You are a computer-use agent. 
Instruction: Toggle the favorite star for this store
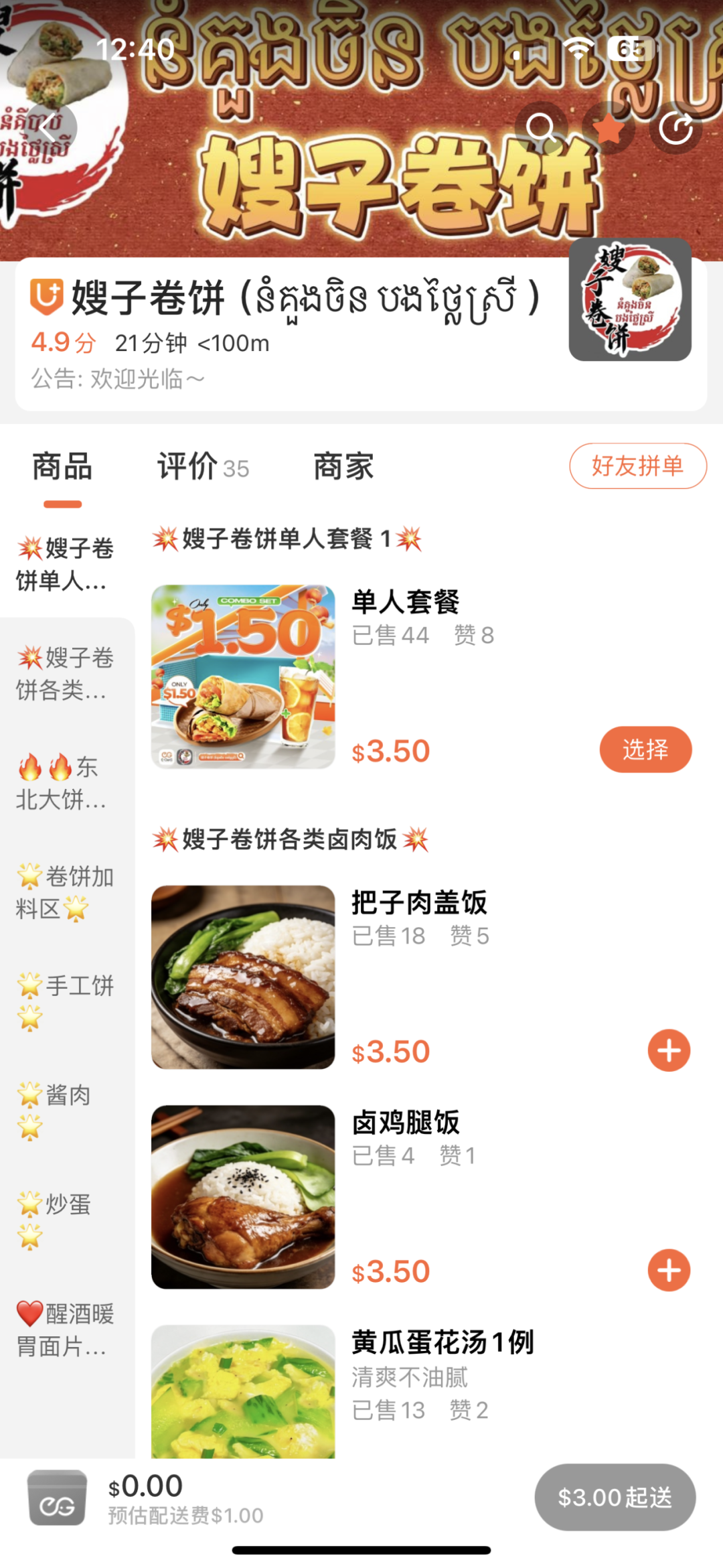coord(608,127)
